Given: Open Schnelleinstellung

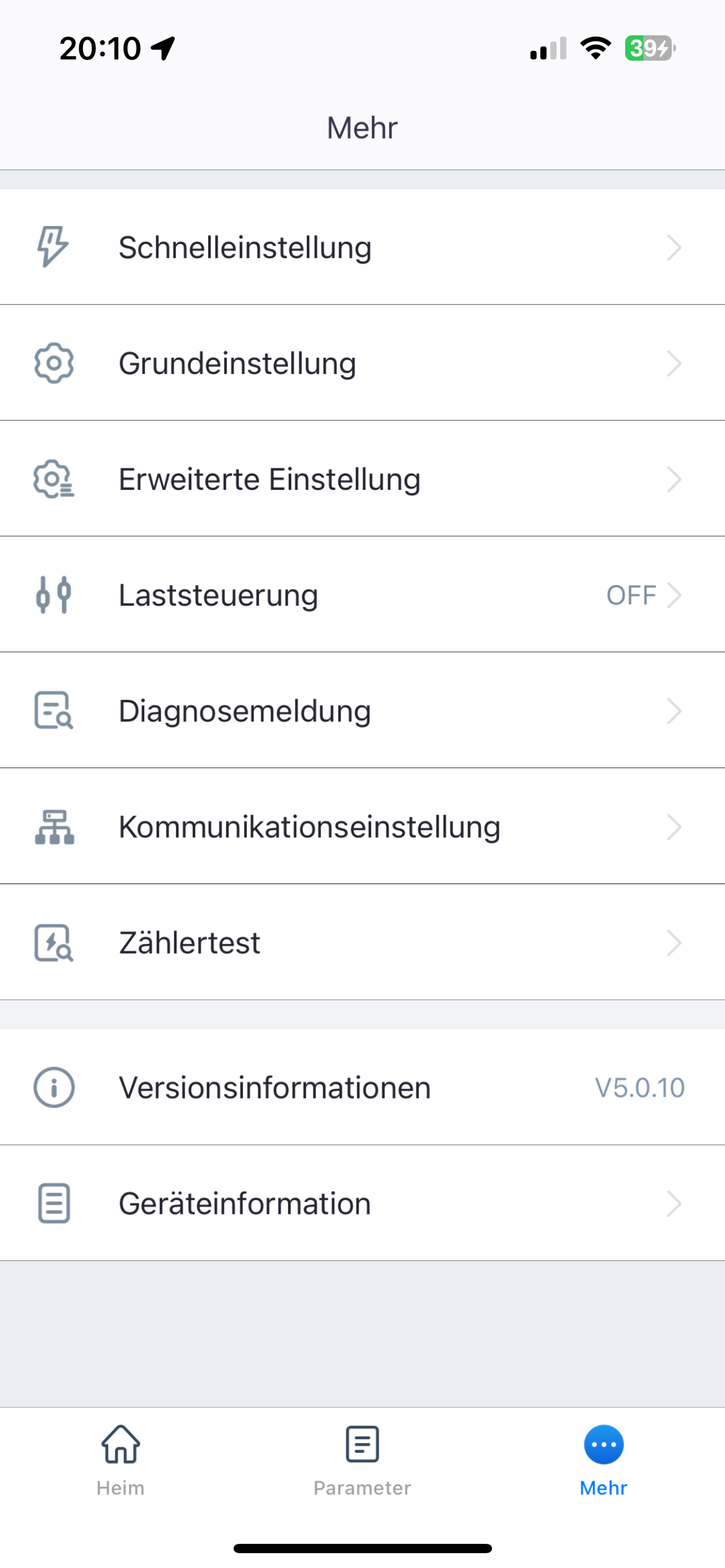Looking at the screenshot, I should pyautogui.click(x=362, y=247).
